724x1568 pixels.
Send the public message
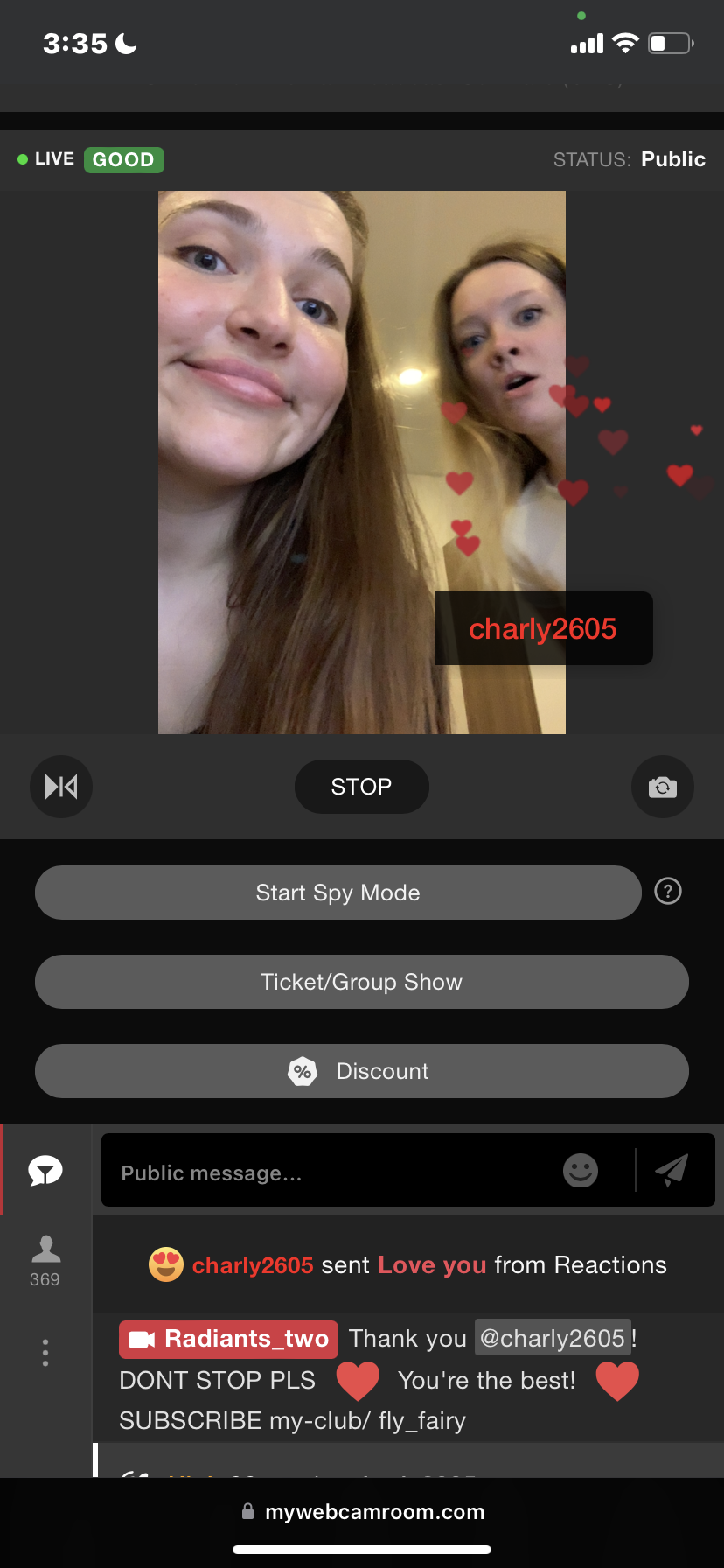[672, 1170]
